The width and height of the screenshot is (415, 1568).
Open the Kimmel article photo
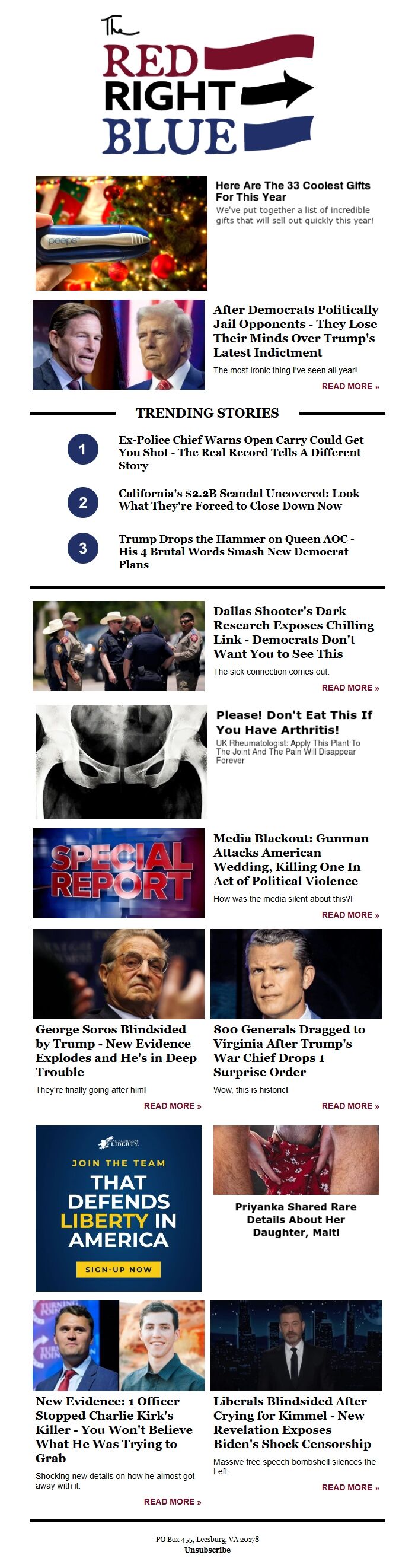pyautogui.click(x=296, y=1346)
